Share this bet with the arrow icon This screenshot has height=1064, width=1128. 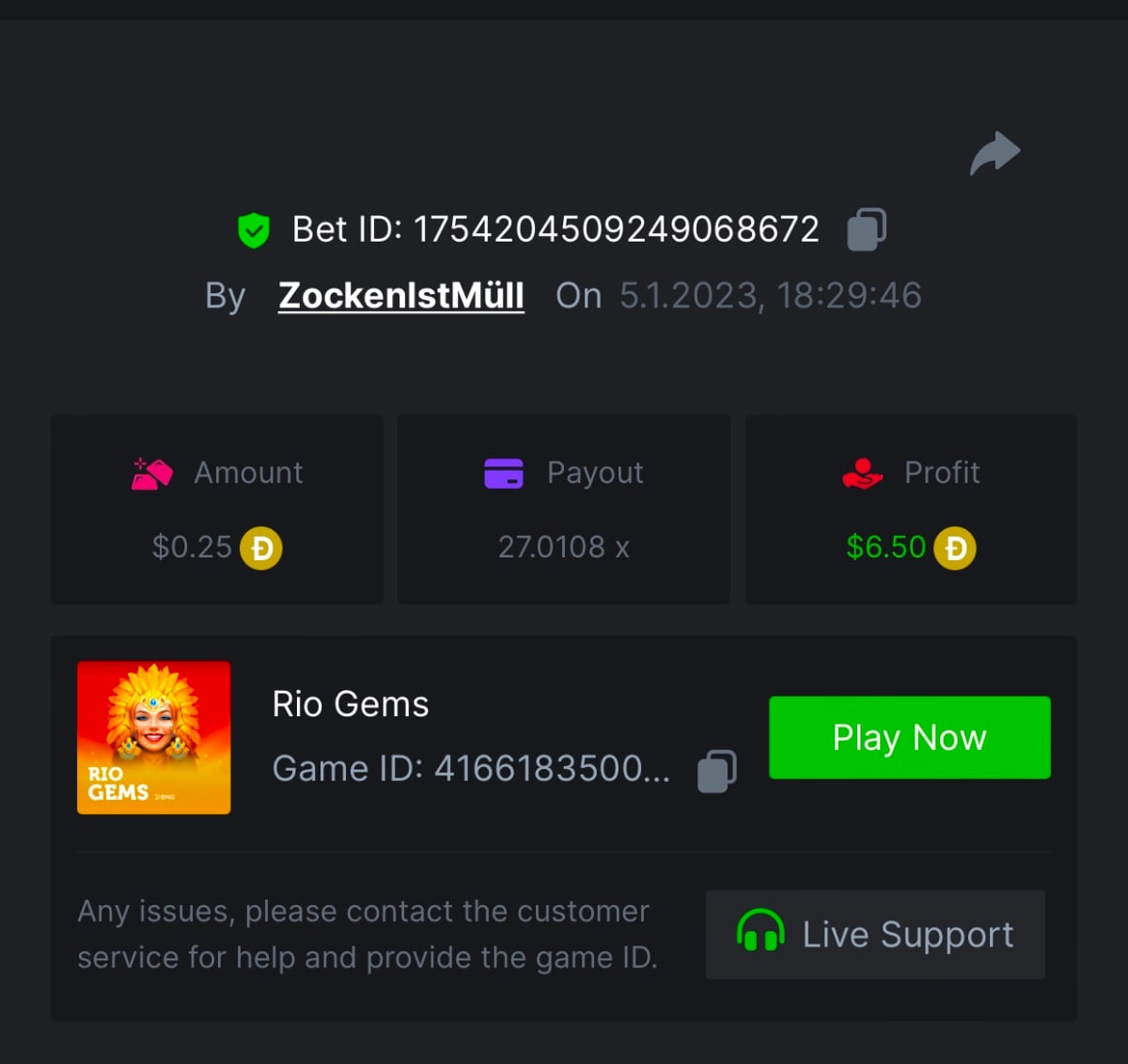click(995, 154)
